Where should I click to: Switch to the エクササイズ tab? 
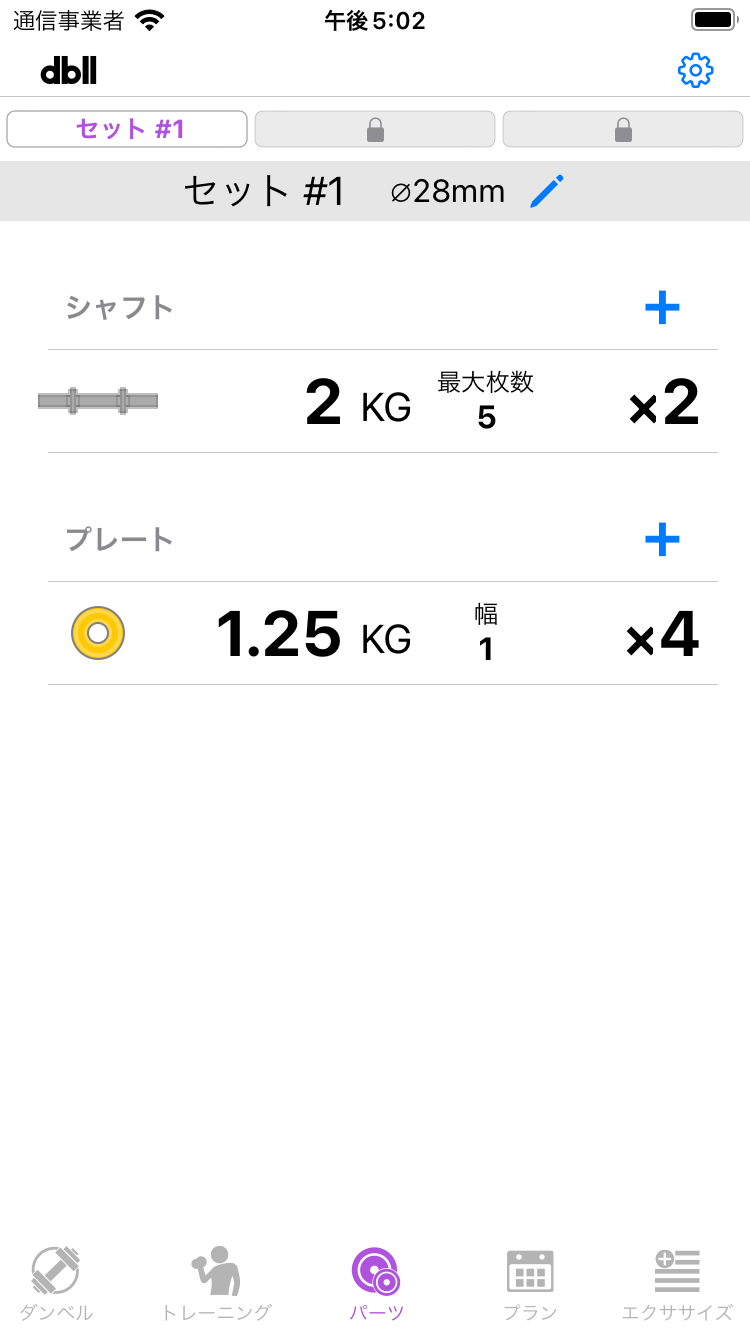click(677, 1284)
